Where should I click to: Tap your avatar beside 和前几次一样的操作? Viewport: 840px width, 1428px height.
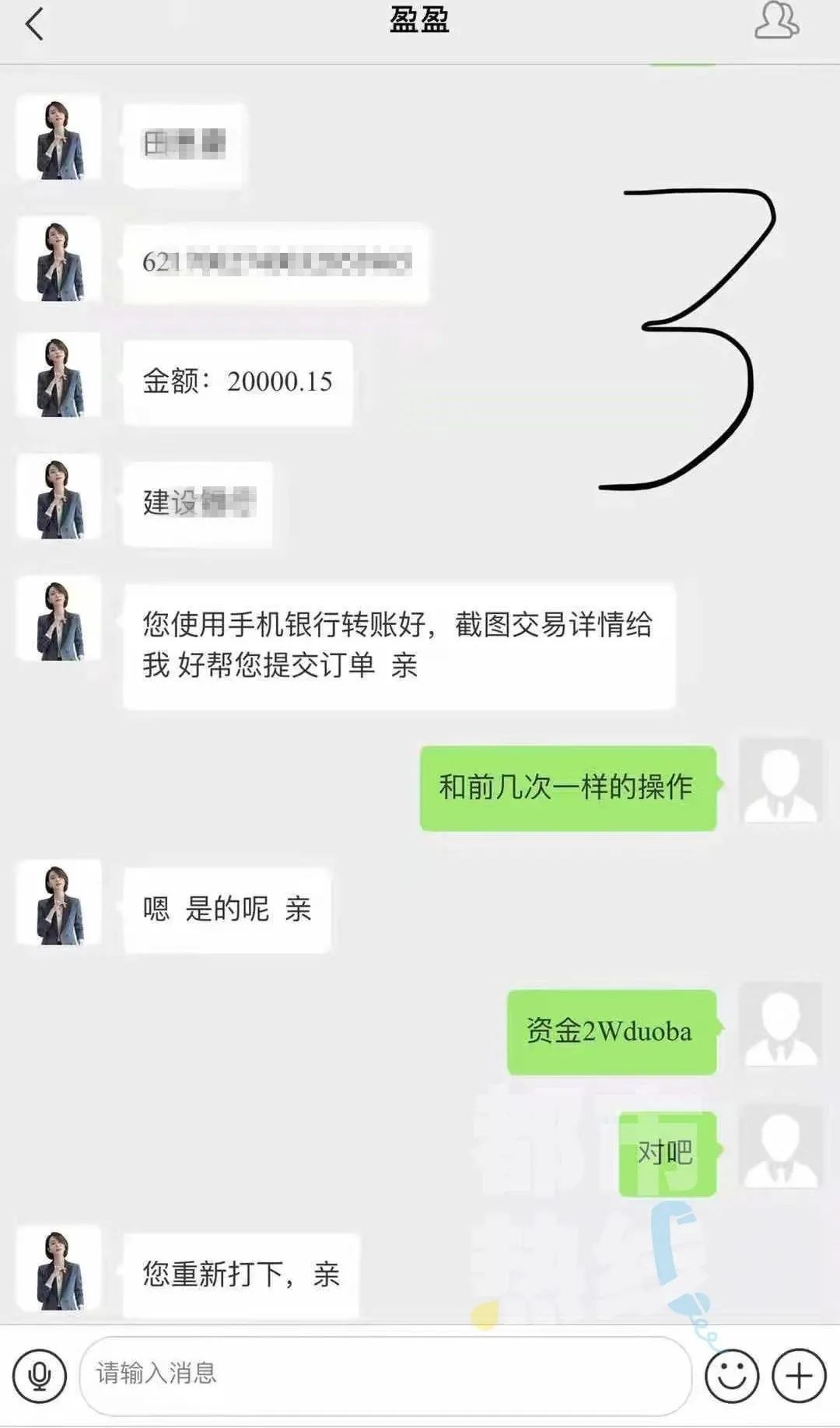click(780, 782)
